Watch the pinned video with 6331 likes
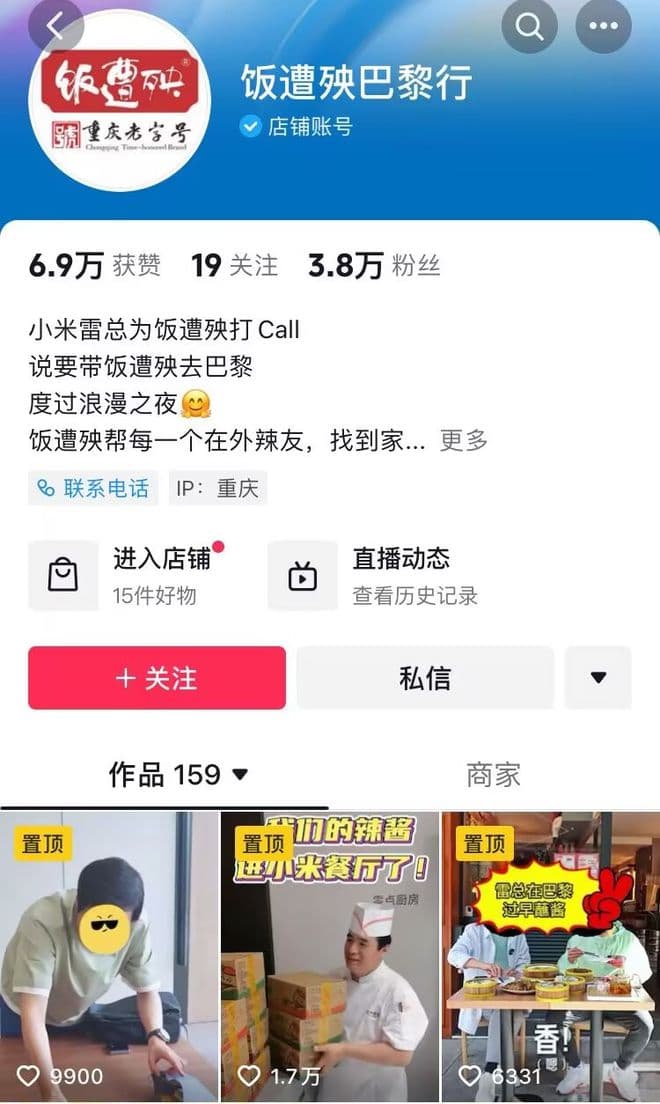Screen dimensions: 660x1104 tap(550, 955)
